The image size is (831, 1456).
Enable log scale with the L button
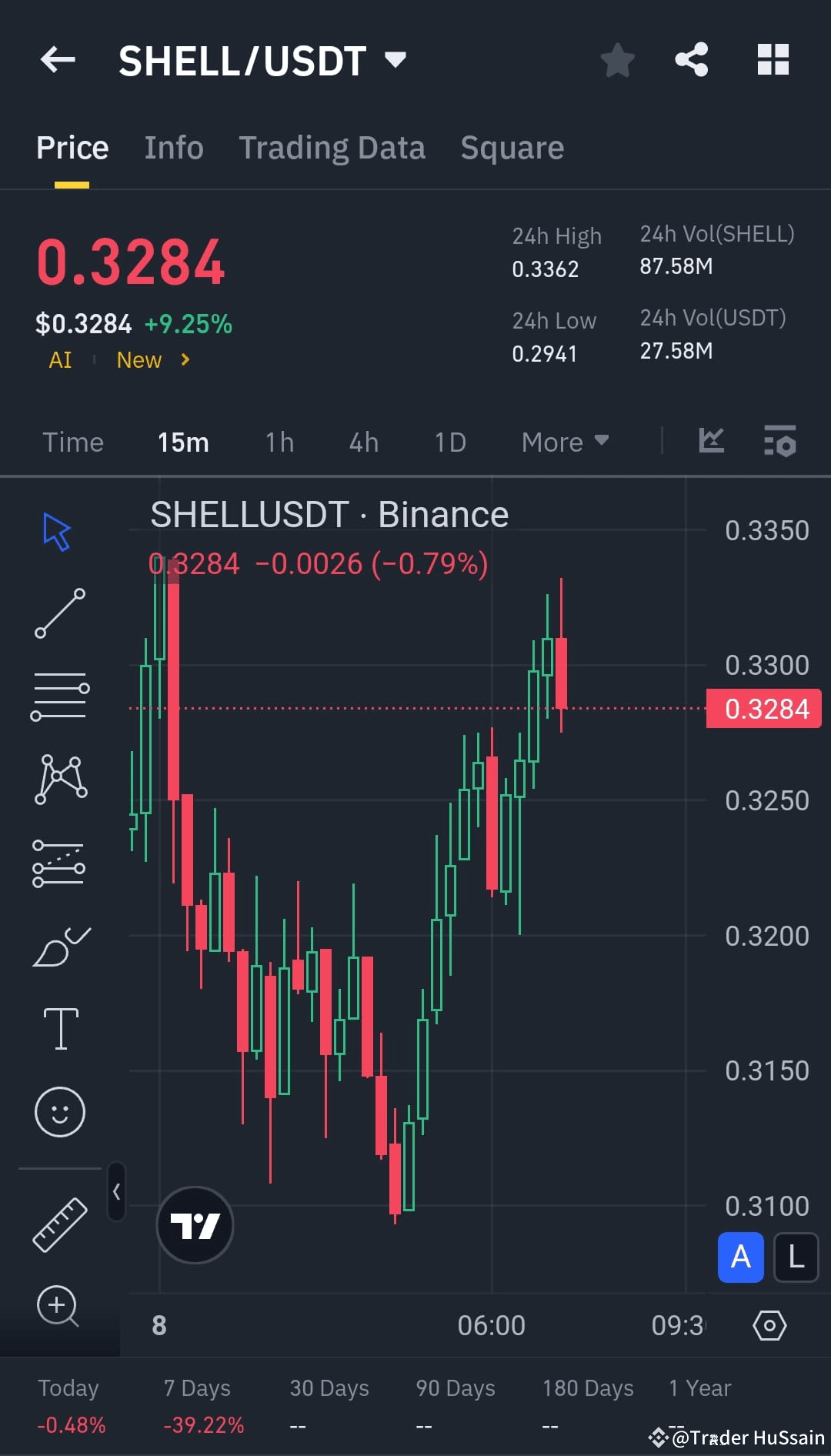(x=796, y=1258)
